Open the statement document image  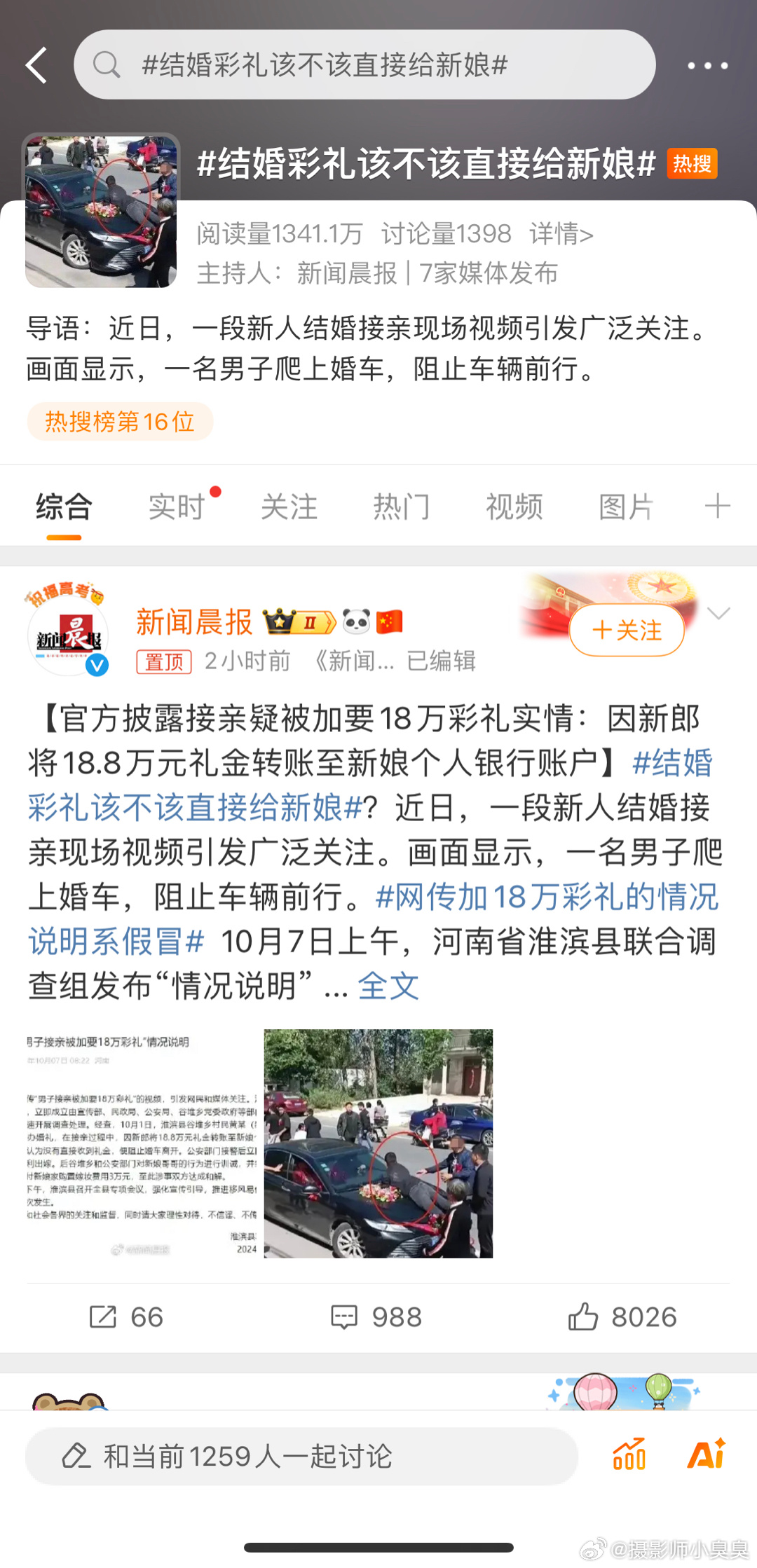tap(143, 1143)
